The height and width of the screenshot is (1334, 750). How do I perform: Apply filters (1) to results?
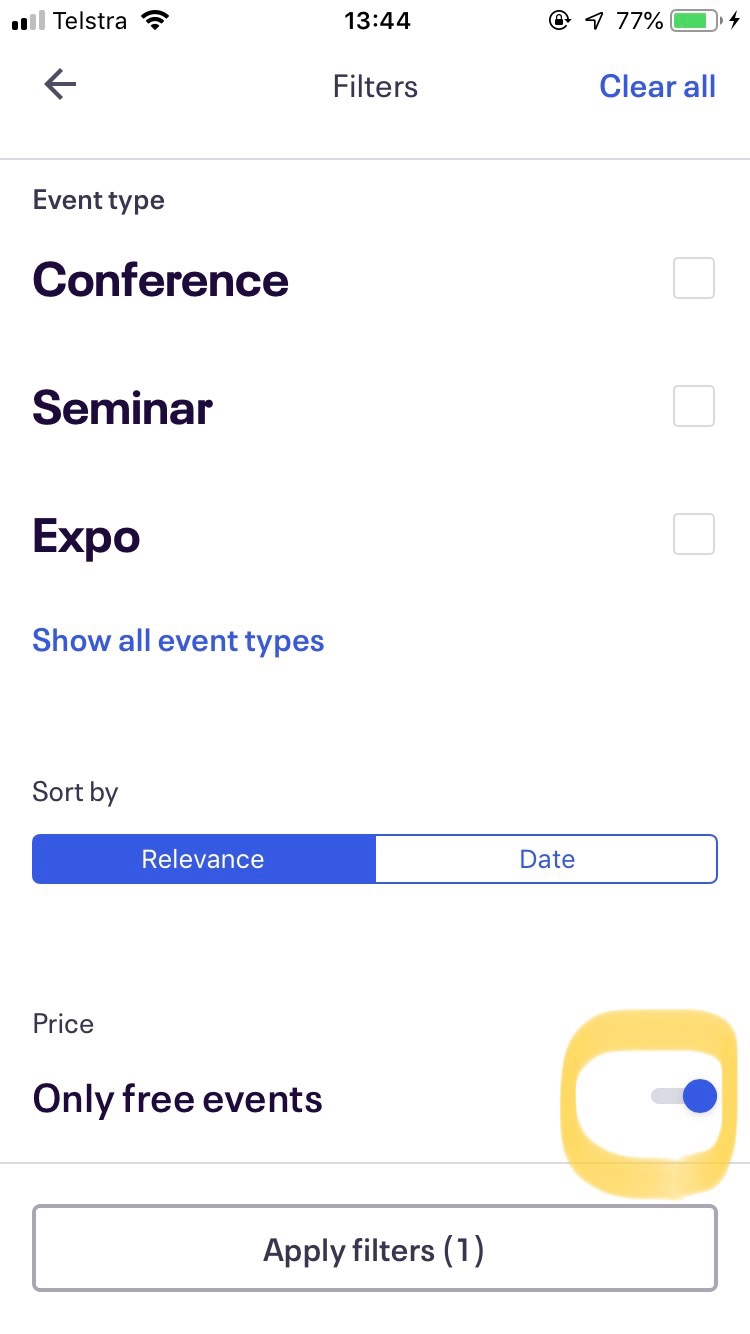click(375, 1249)
